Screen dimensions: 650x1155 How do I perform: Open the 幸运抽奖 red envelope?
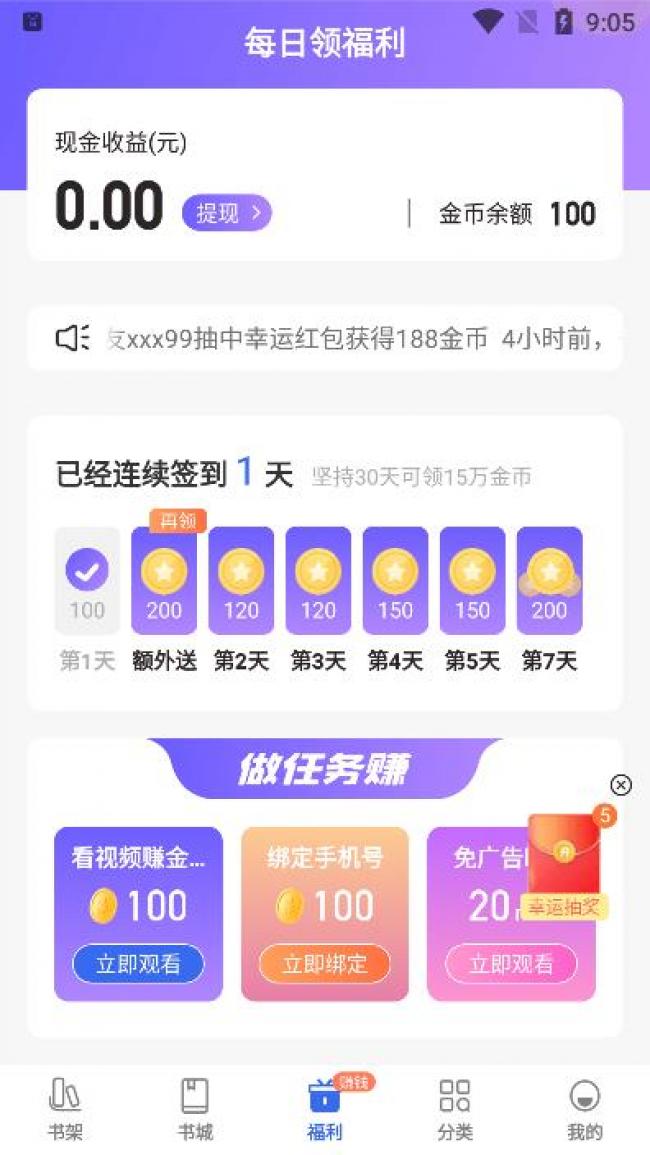pos(565,860)
